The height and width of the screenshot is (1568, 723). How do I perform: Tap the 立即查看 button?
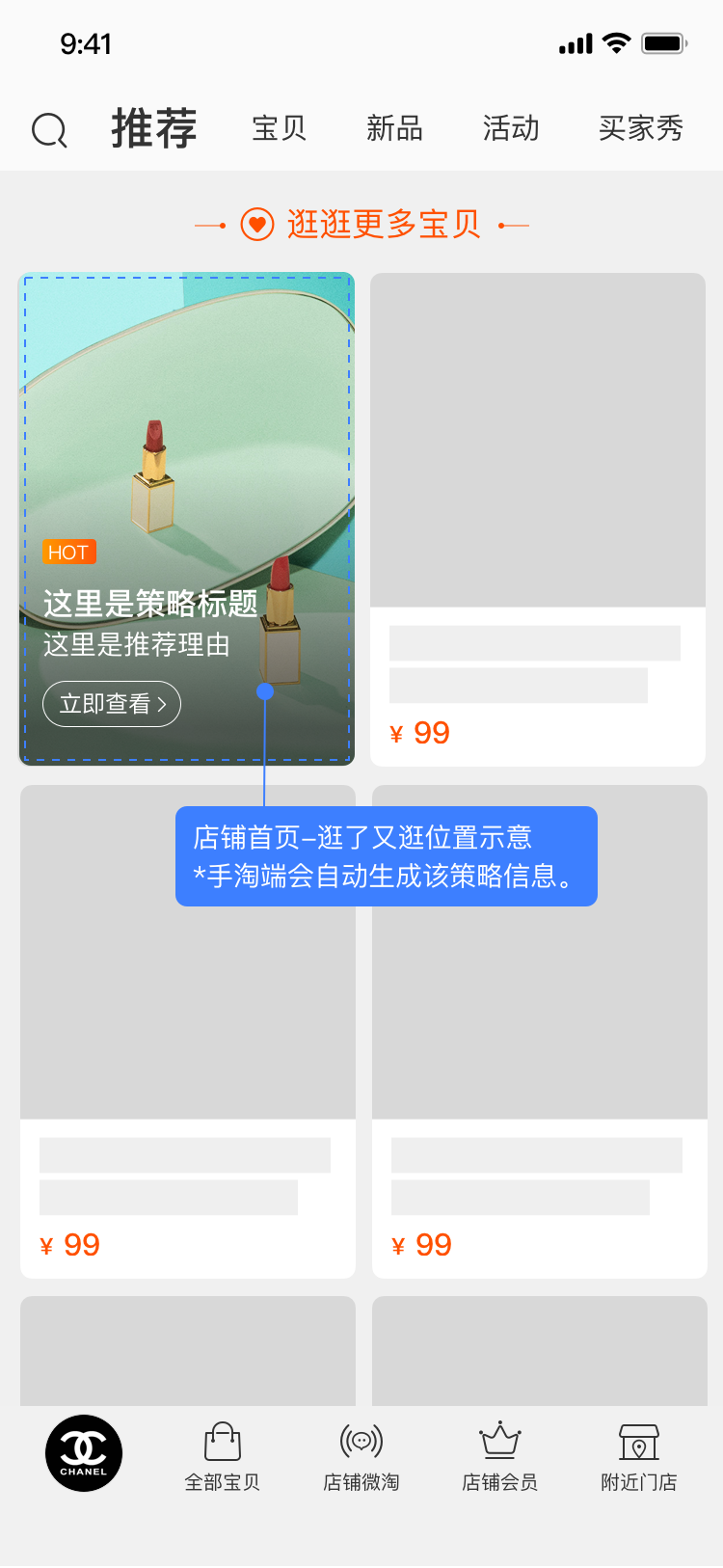coord(112,704)
